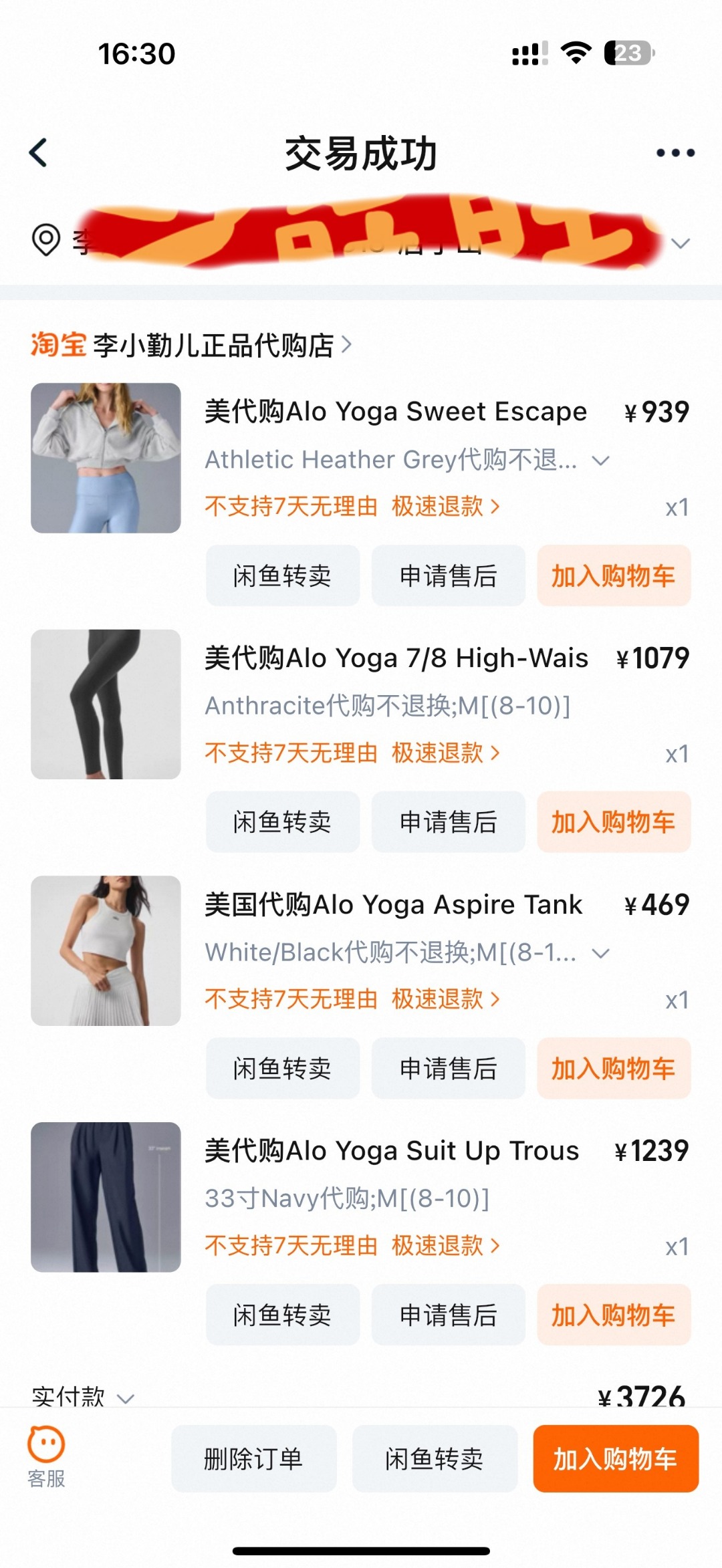The height and width of the screenshot is (1568, 722).
Task: Delete this order with 删除订单
Action: (253, 1458)
